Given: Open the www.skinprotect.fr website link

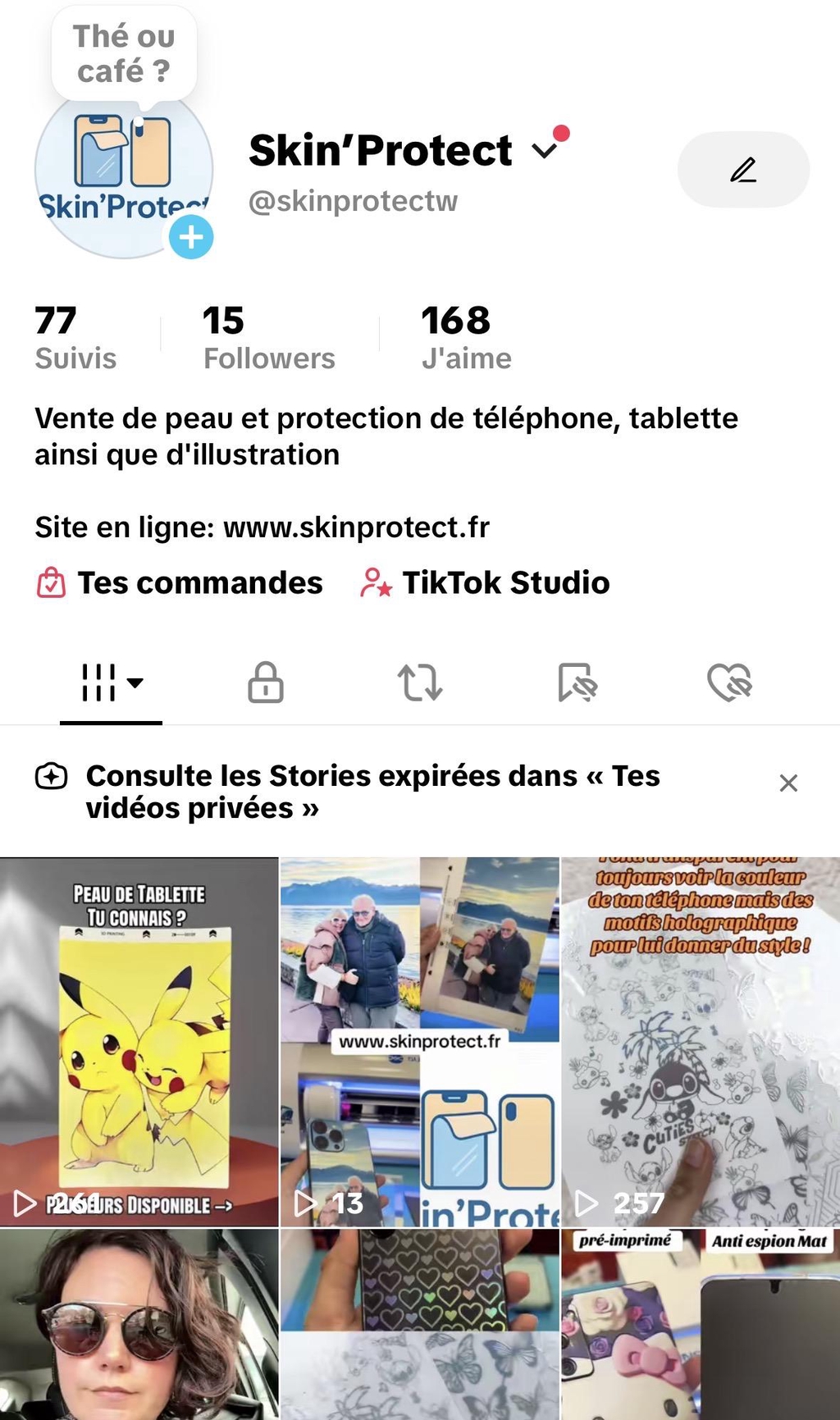Looking at the screenshot, I should click(x=355, y=528).
